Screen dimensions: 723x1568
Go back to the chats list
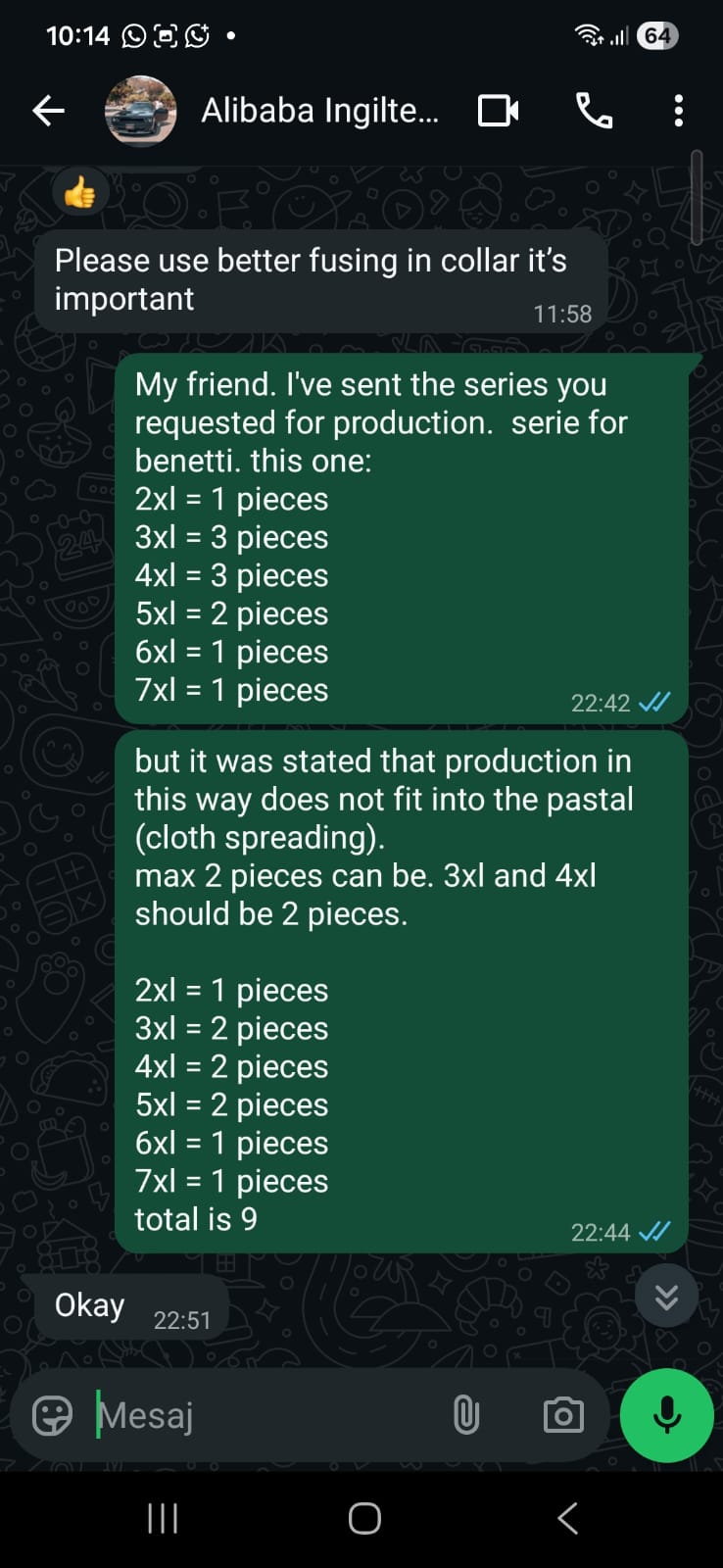(48, 111)
